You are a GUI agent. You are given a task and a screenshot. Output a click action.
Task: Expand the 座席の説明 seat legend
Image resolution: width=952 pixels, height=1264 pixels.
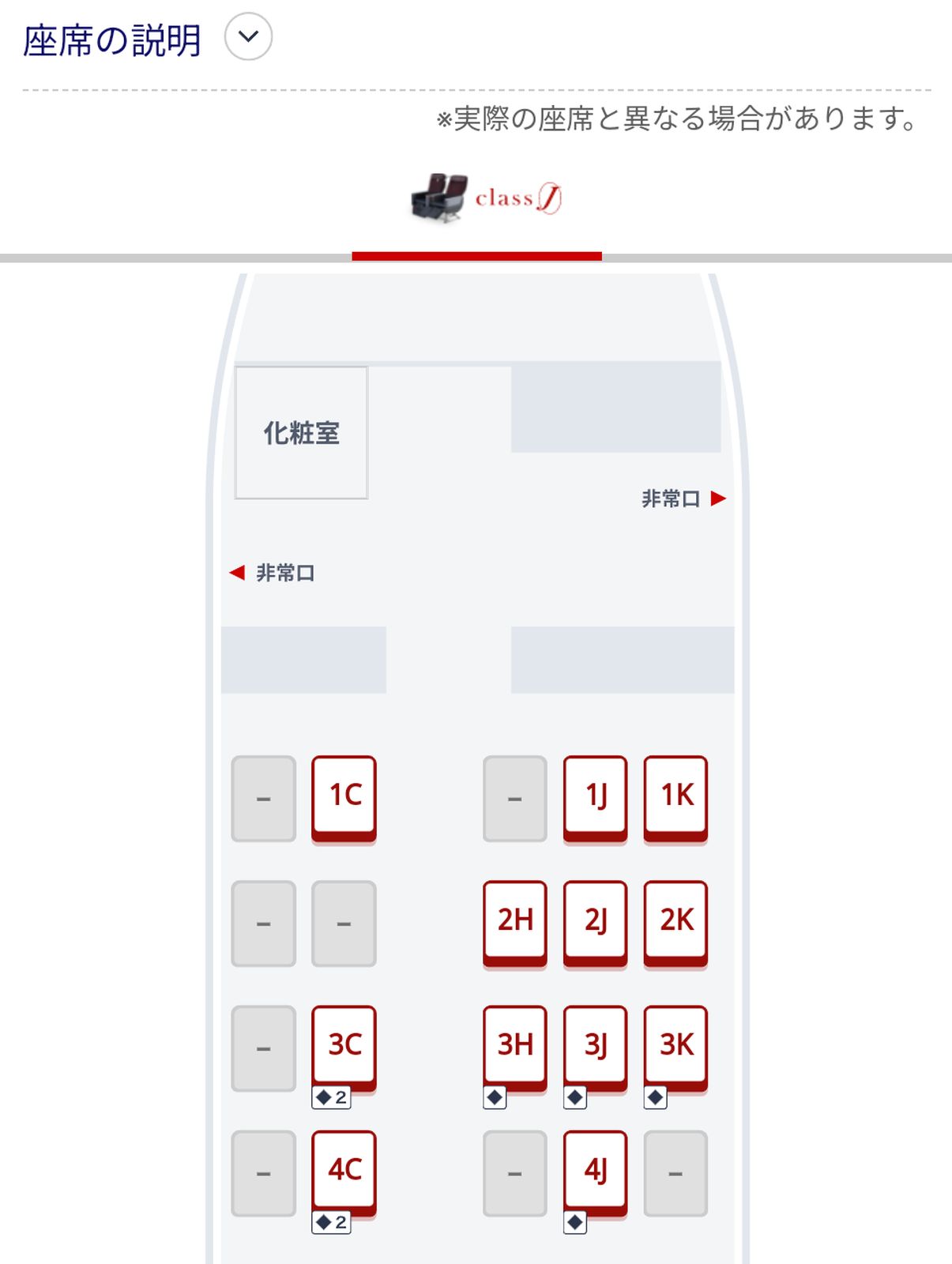click(248, 37)
